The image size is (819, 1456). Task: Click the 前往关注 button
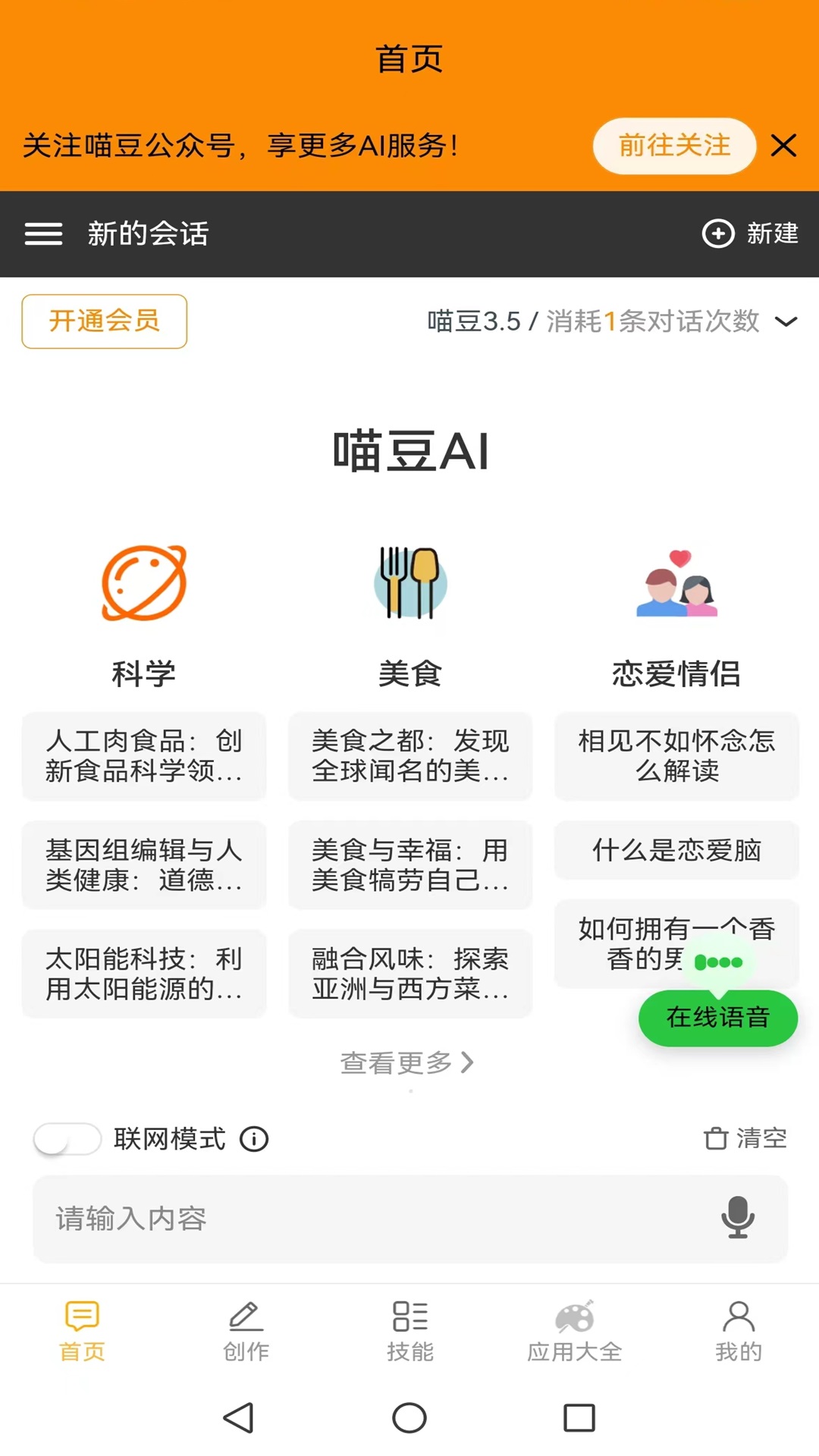tap(673, 146)
